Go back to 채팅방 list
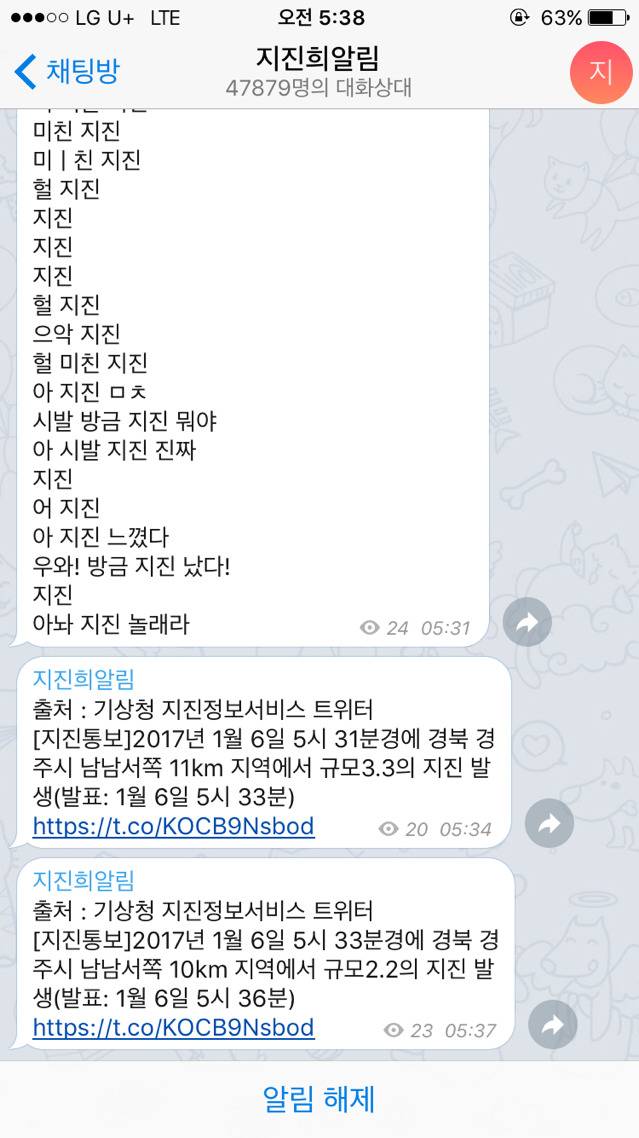This screenshot has width=639, height=1138. coord(68,71)
